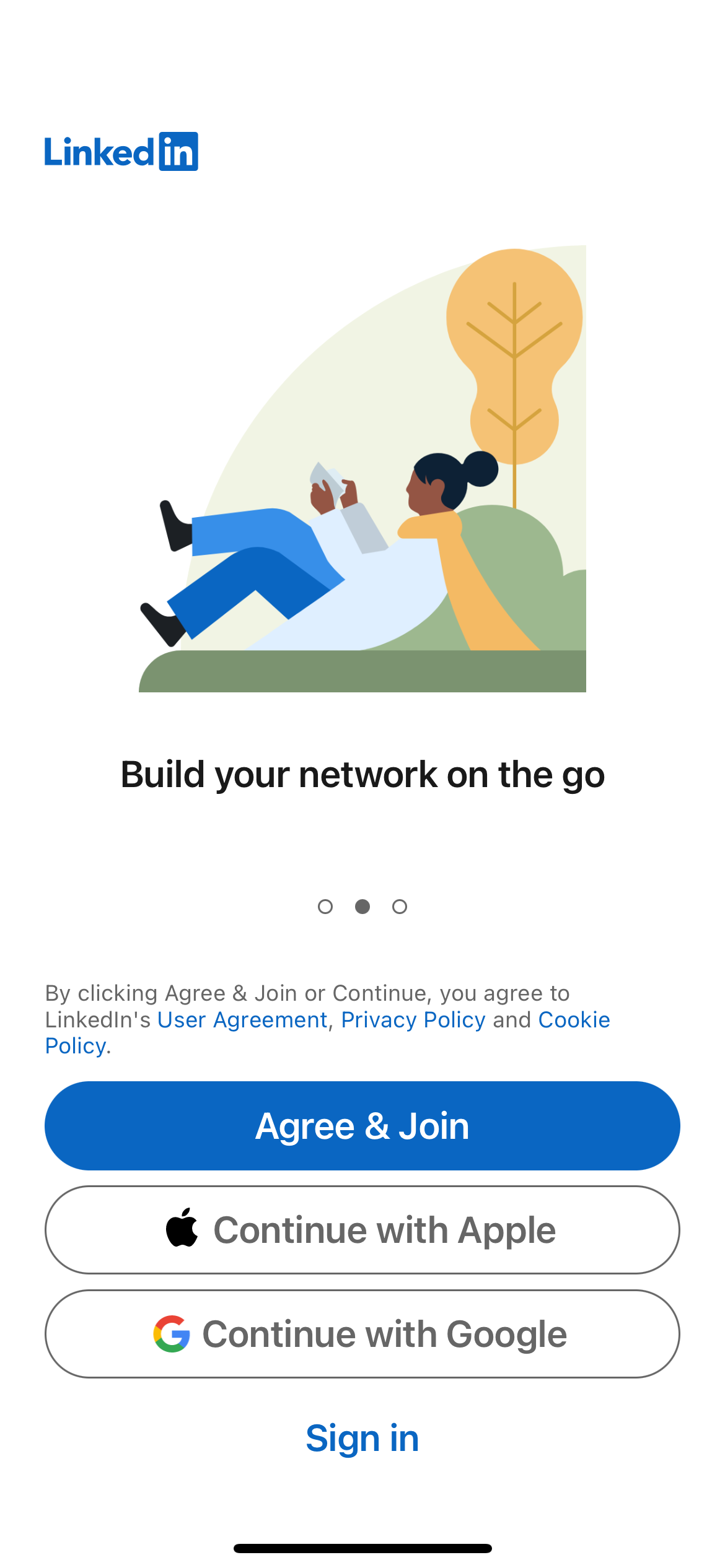Open the Privacy Policy link
The height and width of the screenshot is (1568, 725).
click(413, 1019)
